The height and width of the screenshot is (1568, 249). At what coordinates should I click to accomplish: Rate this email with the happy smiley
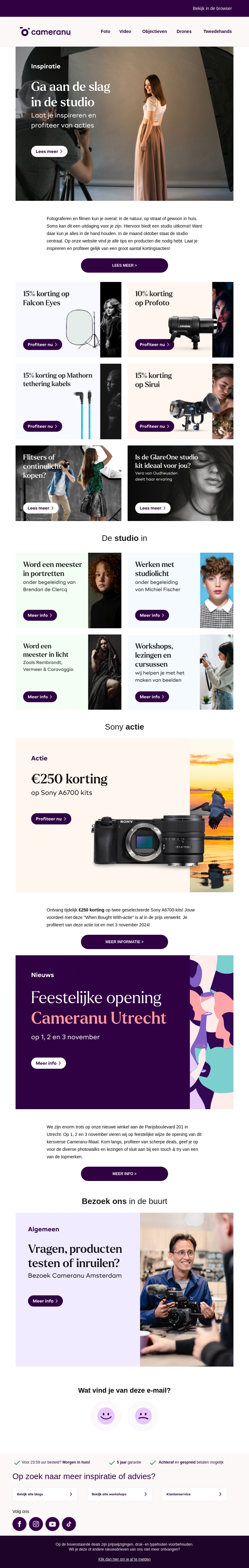(106, 1416)
